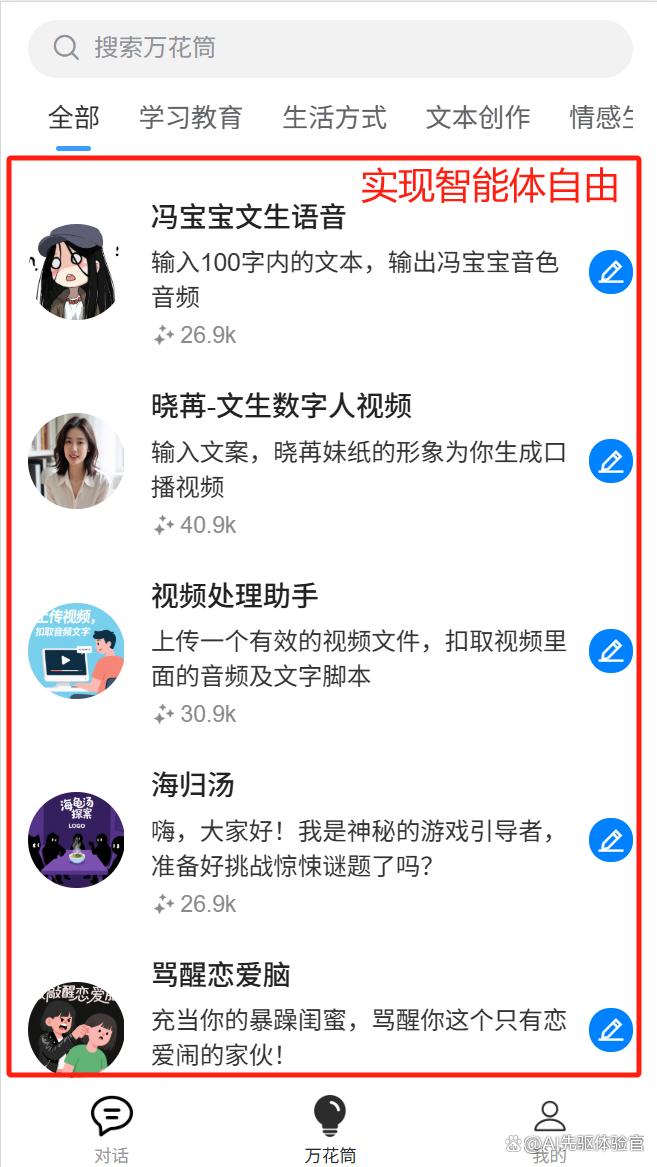The height and width of the screenshot is (1167, 657).
Task: Open the 视频处理助手 agent
Action: (x=234, y=596)
